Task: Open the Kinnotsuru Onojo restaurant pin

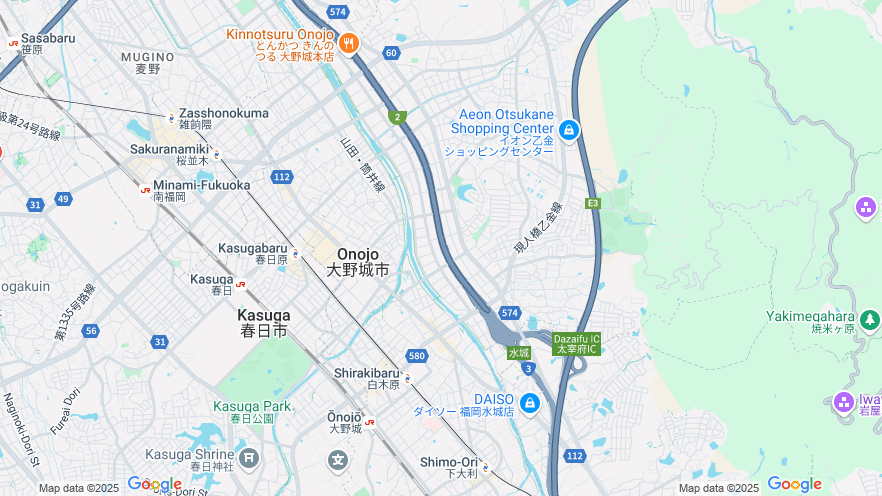Action: (x=348, y=42)
